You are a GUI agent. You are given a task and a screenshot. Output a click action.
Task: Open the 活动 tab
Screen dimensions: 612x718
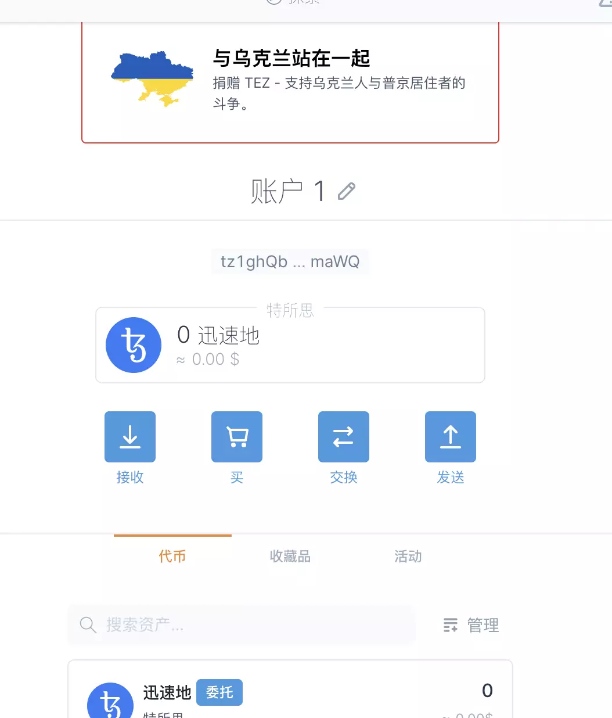click(x=408, y=556)
